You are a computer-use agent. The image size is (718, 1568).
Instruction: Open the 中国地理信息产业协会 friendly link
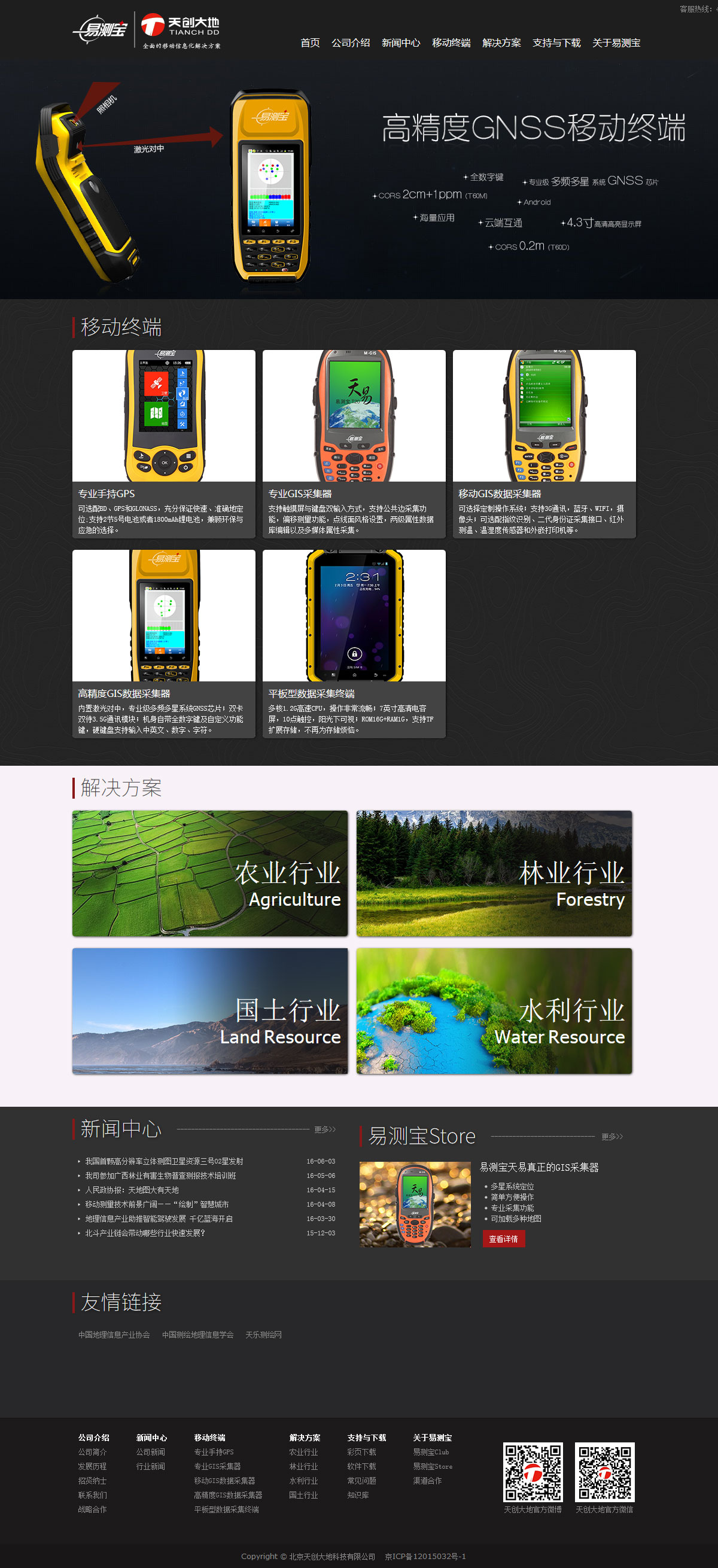pyautogui.click(x=114, y=1335)
